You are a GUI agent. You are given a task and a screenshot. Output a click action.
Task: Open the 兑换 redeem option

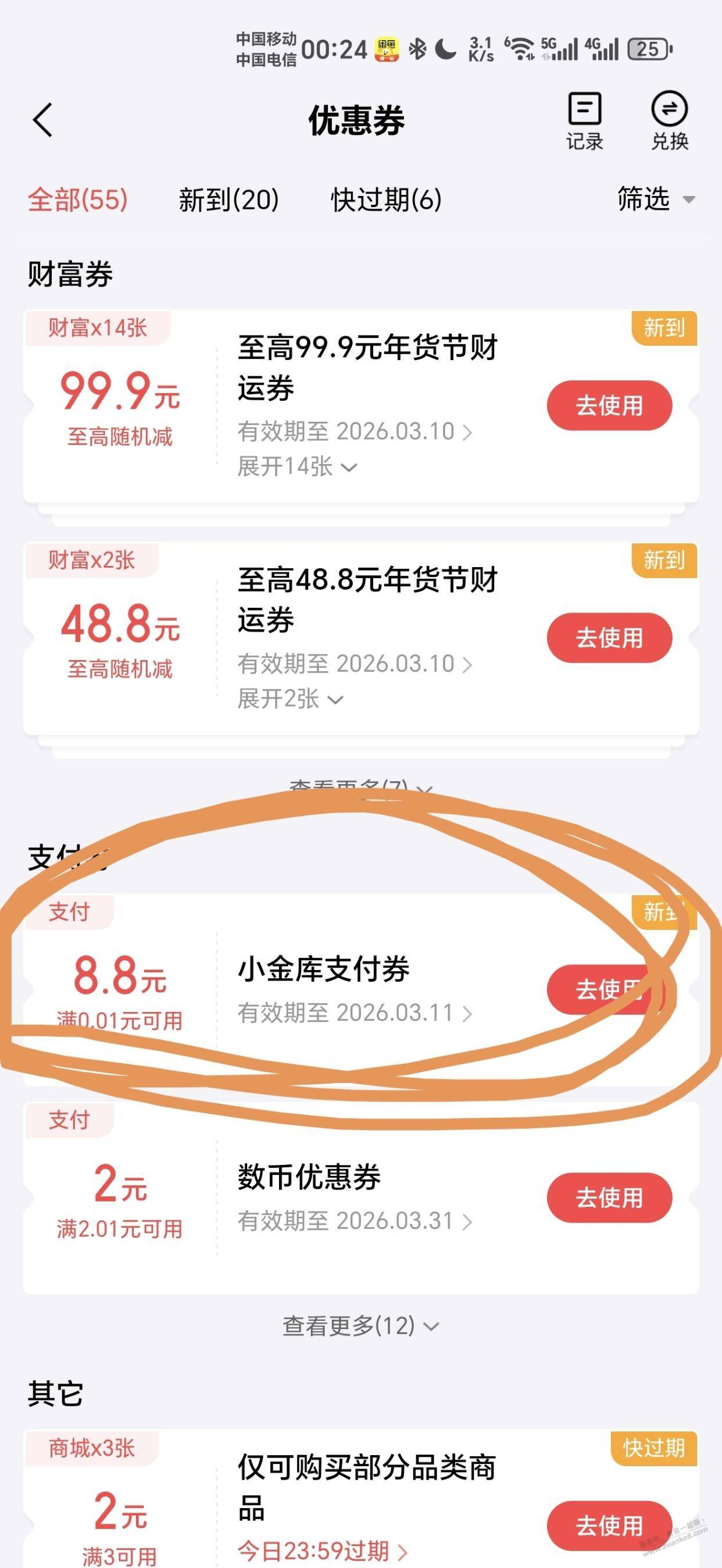coord(669,121)
